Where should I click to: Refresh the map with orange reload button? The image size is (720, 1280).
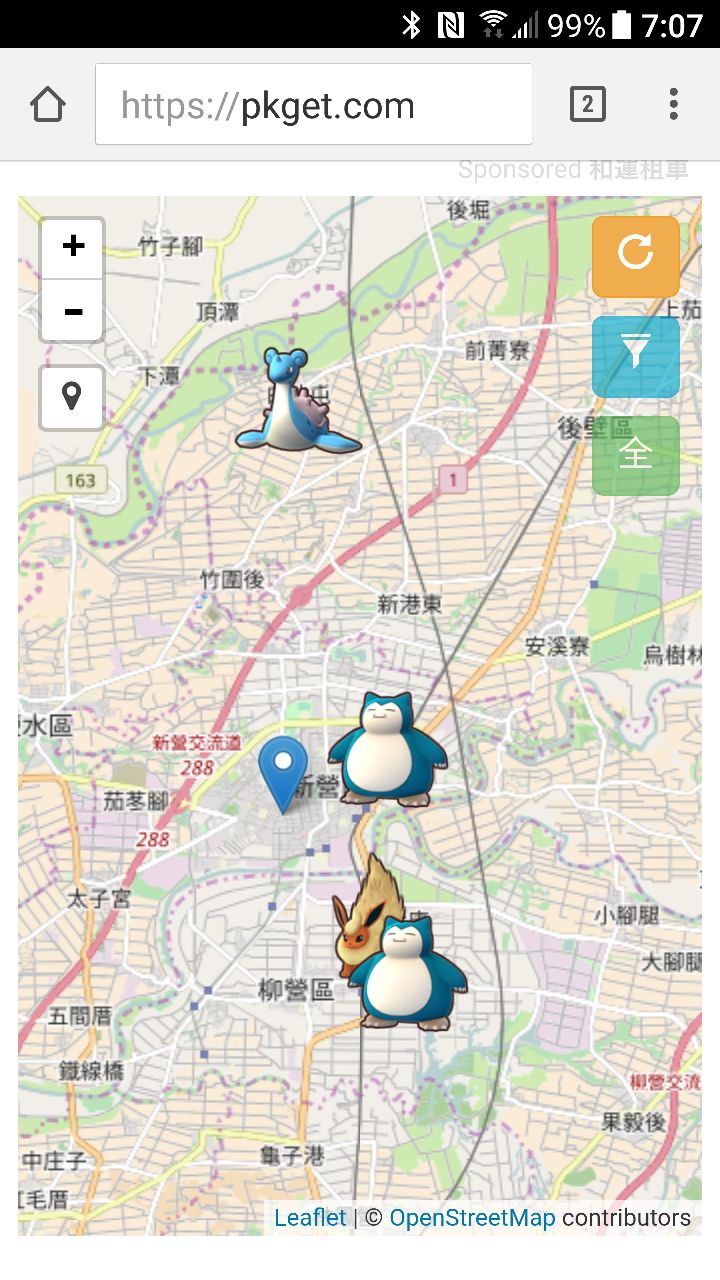coord(635,256)
